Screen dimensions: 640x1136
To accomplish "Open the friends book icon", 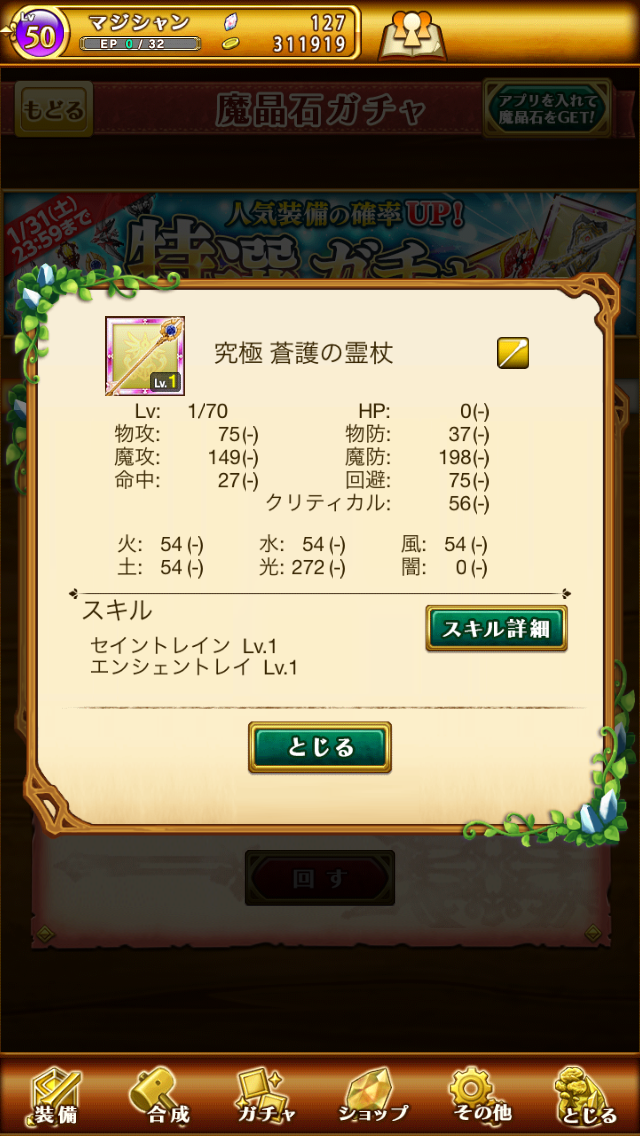I will click(x=412, y=33).
